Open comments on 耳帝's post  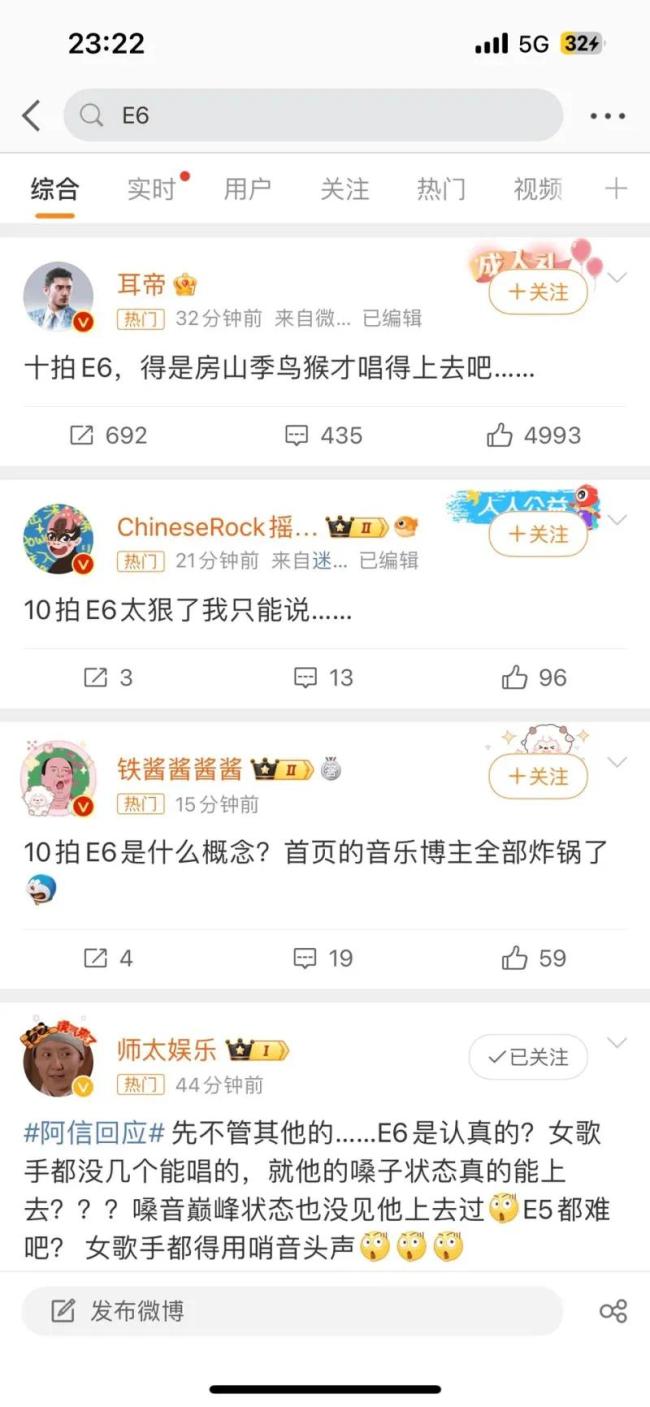click(323, 435)
